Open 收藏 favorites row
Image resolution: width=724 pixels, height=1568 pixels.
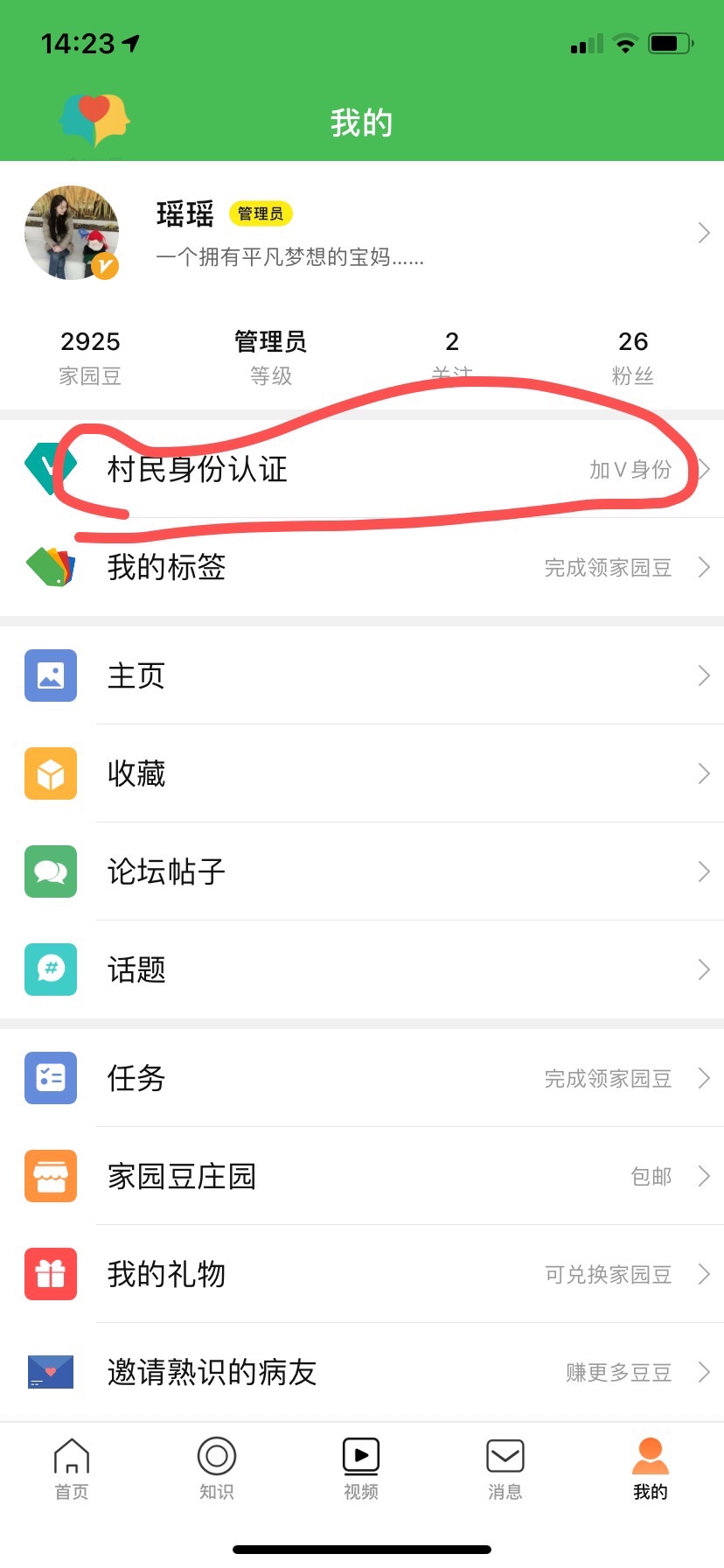point(362,773)
